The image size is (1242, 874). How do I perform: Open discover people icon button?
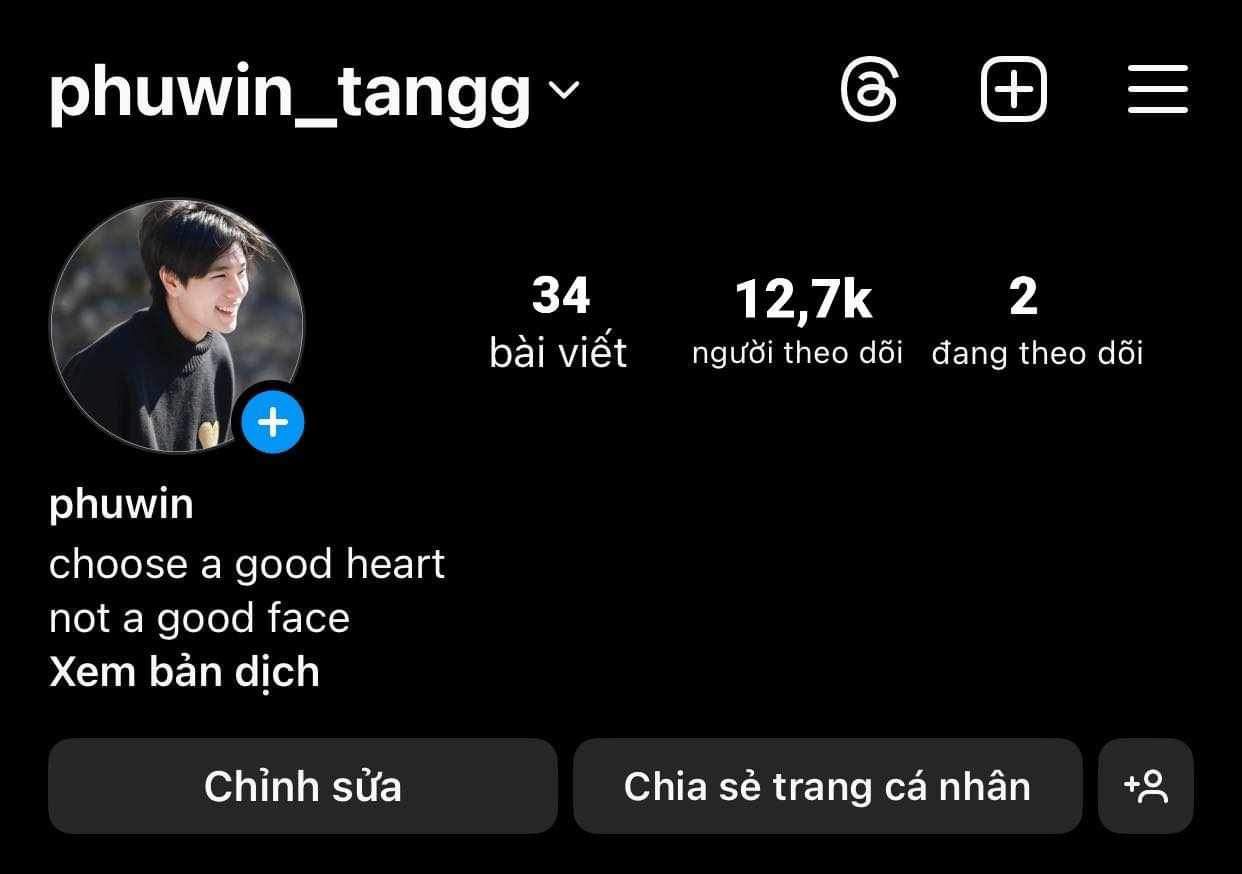pyautogui.click(x=1146, y=787)
